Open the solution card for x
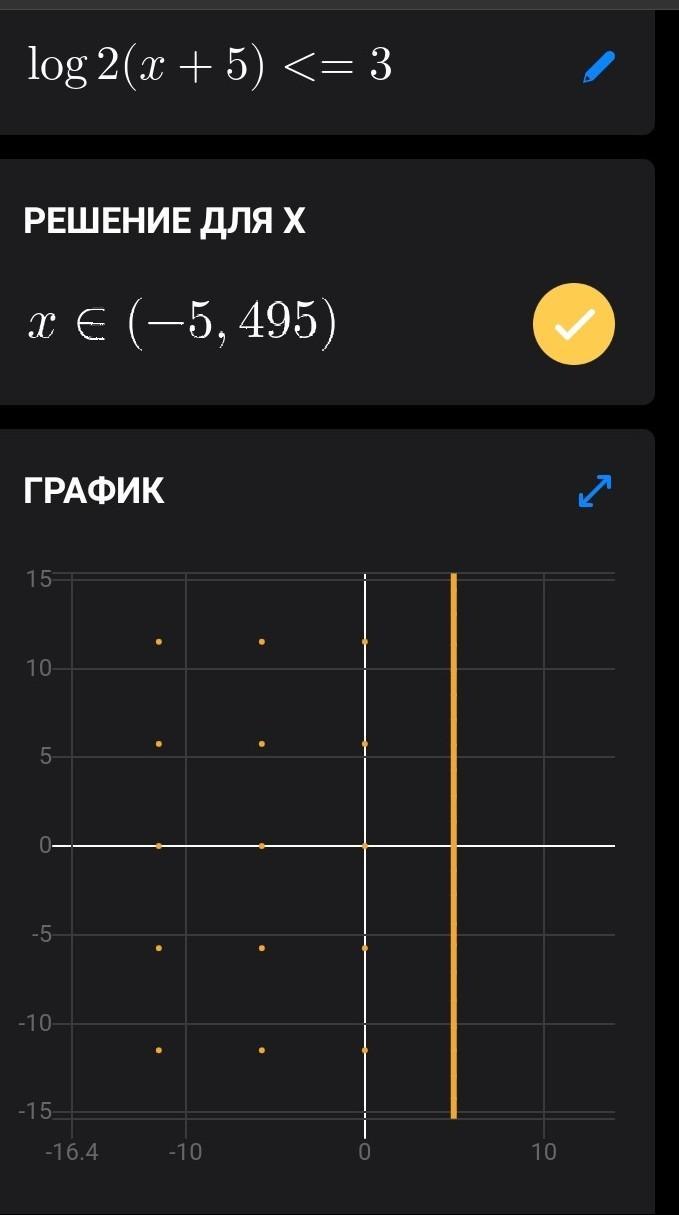679x1215 pixels. tap(327, 282)
